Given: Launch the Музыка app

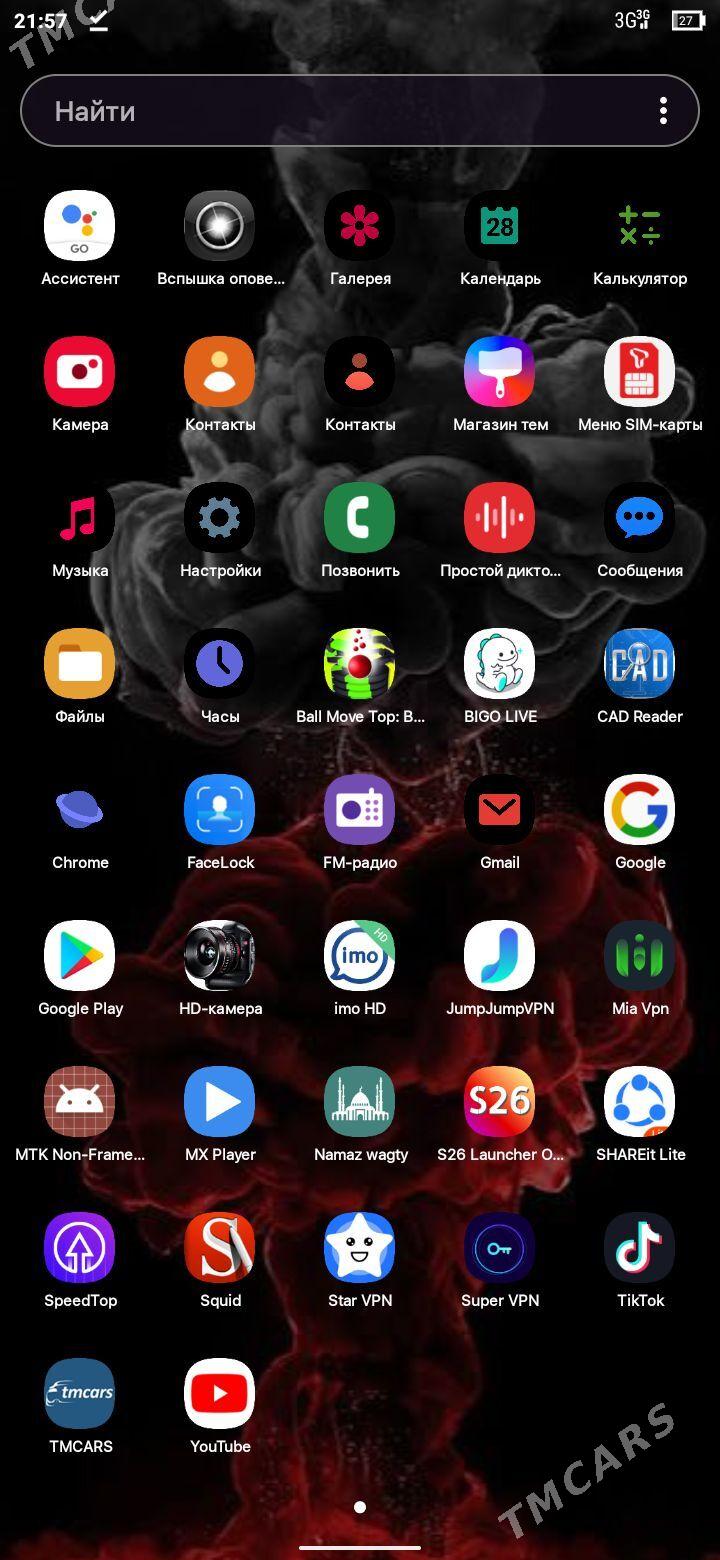Looking at the screenshot, I should click(80, 518).
